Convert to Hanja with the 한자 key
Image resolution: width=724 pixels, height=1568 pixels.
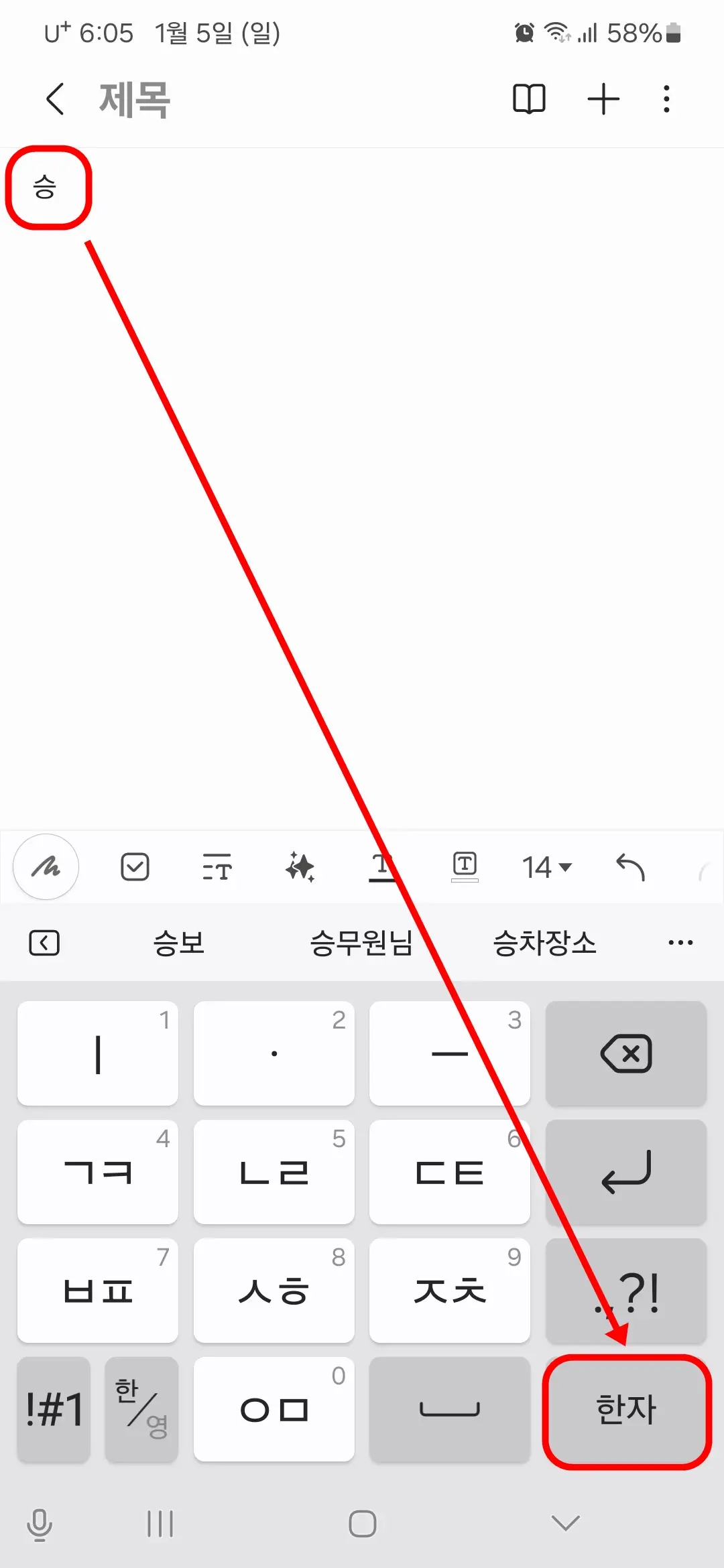coord(625,1409)
